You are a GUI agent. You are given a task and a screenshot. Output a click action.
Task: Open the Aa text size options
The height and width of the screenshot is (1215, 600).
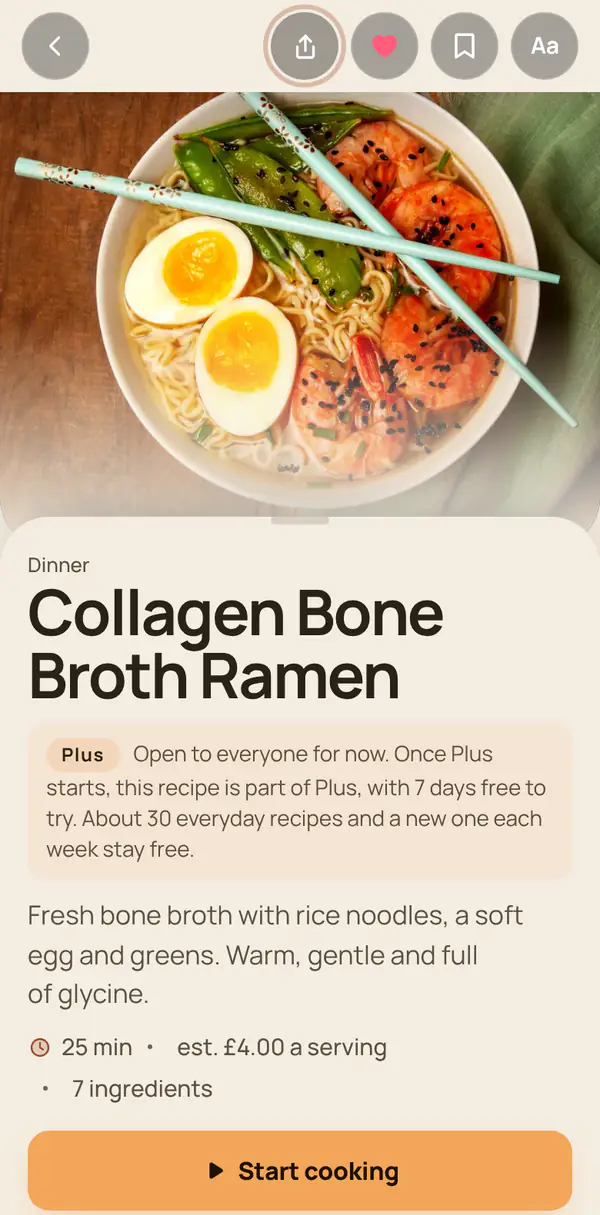click(545, 46)
